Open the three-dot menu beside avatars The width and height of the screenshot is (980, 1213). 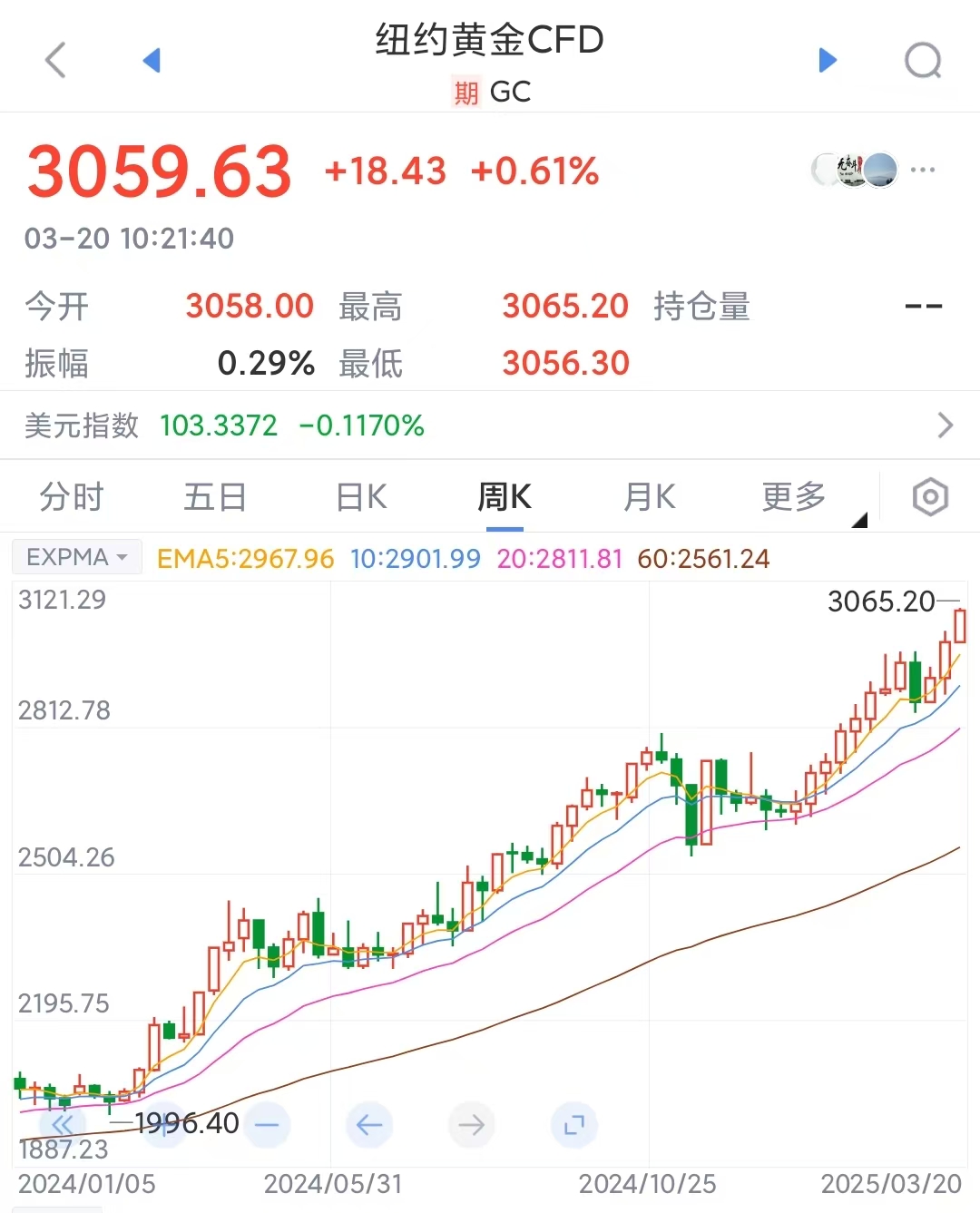click(x=922, y=170)
